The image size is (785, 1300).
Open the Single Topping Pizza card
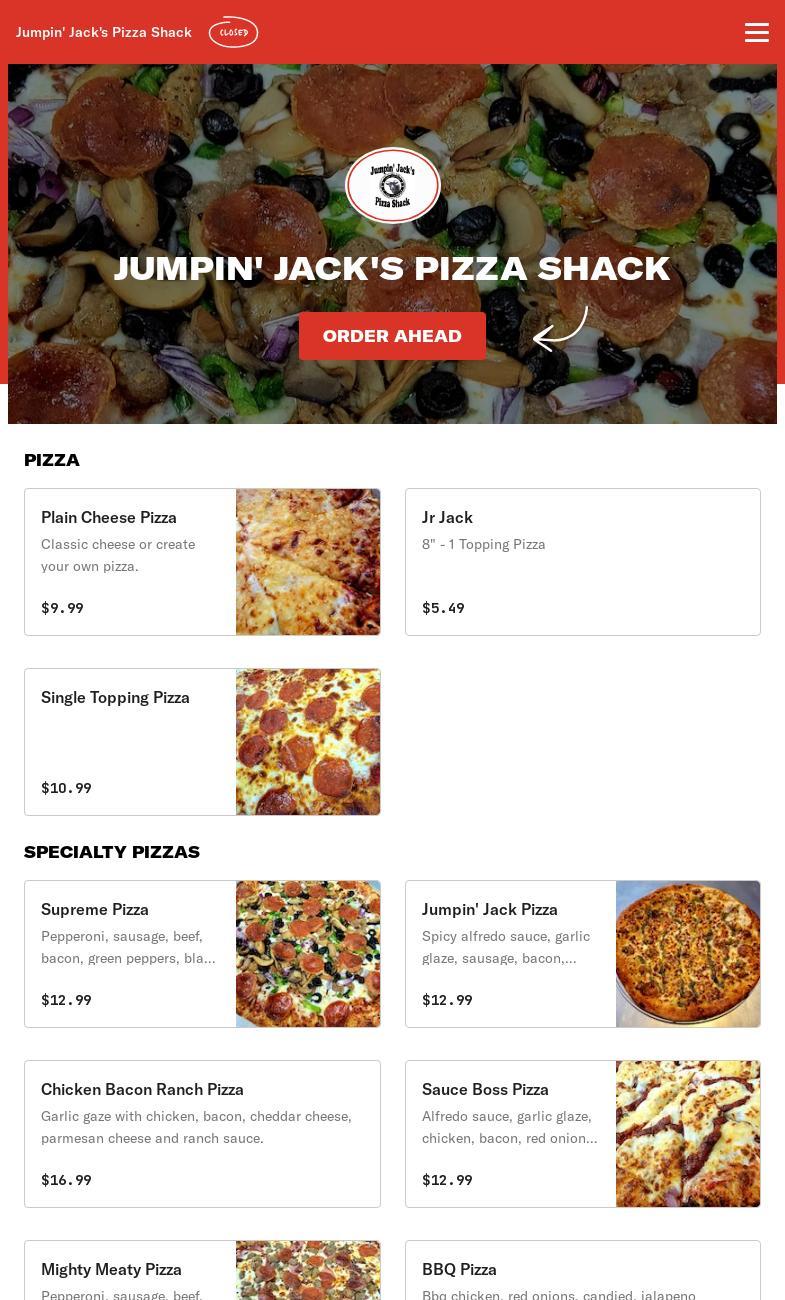tap(202, 742)
